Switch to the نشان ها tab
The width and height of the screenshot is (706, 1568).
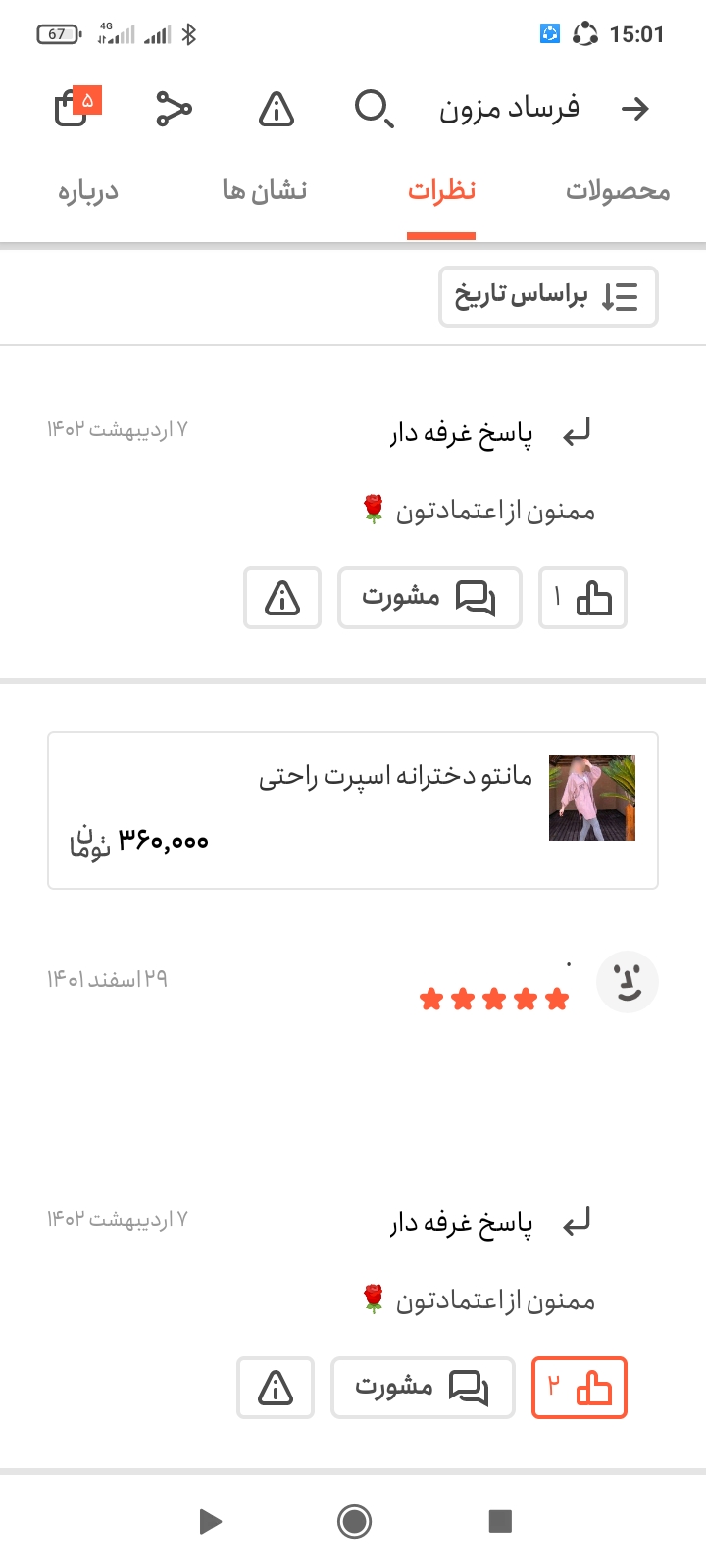[x=264, y=190]
